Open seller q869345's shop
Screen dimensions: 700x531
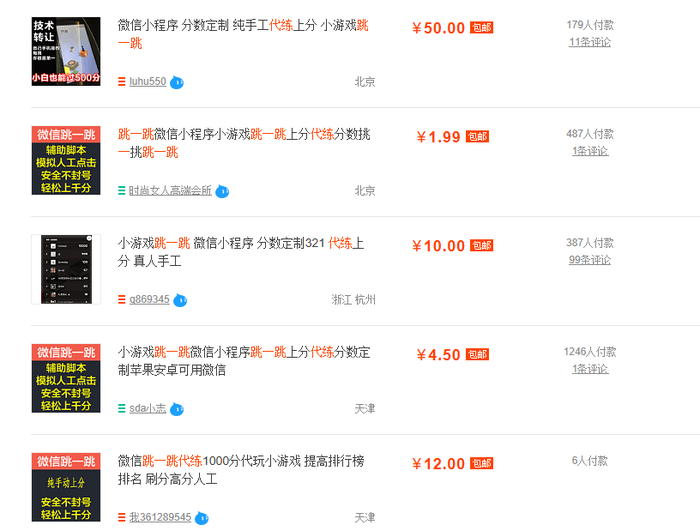point(149,300)
